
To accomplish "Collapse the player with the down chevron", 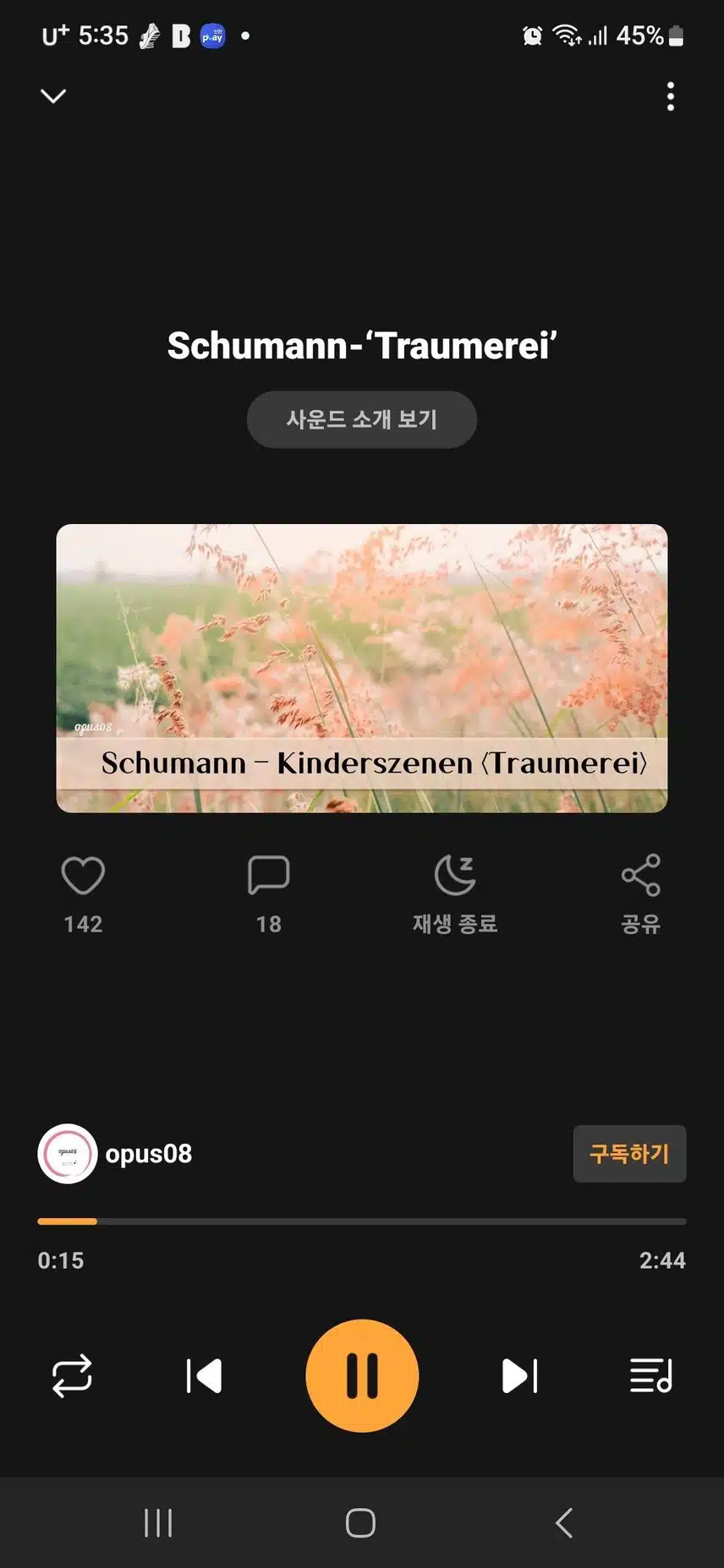I will 53,96.
